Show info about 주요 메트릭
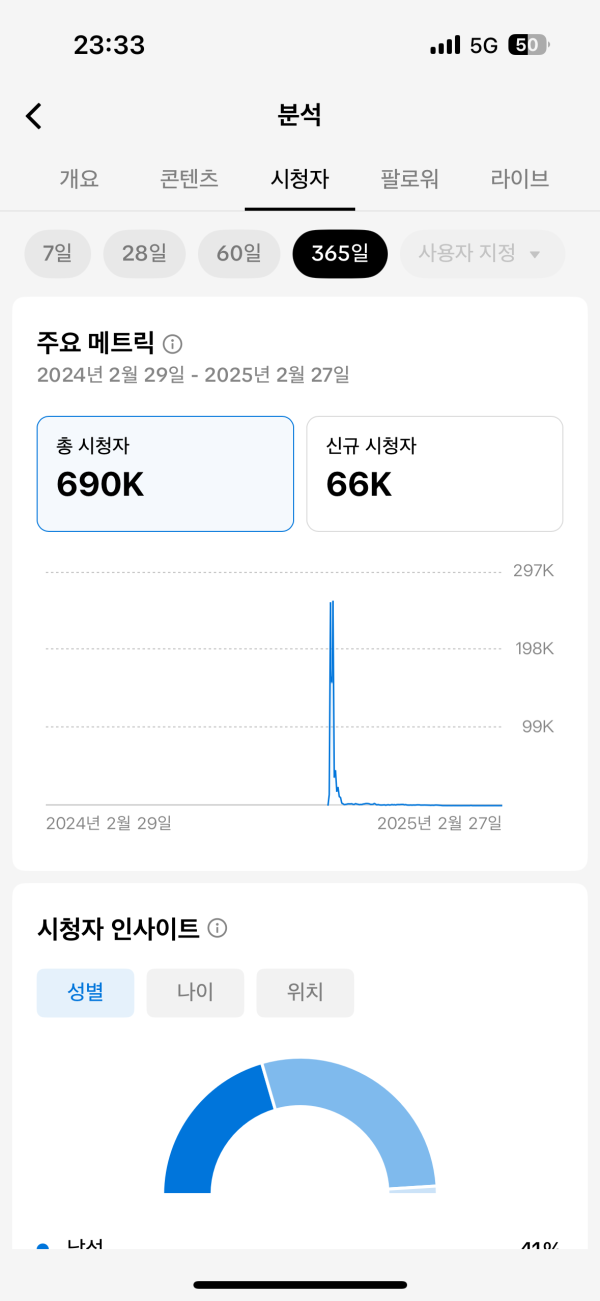600x1301 pixels. click(172, 345)
